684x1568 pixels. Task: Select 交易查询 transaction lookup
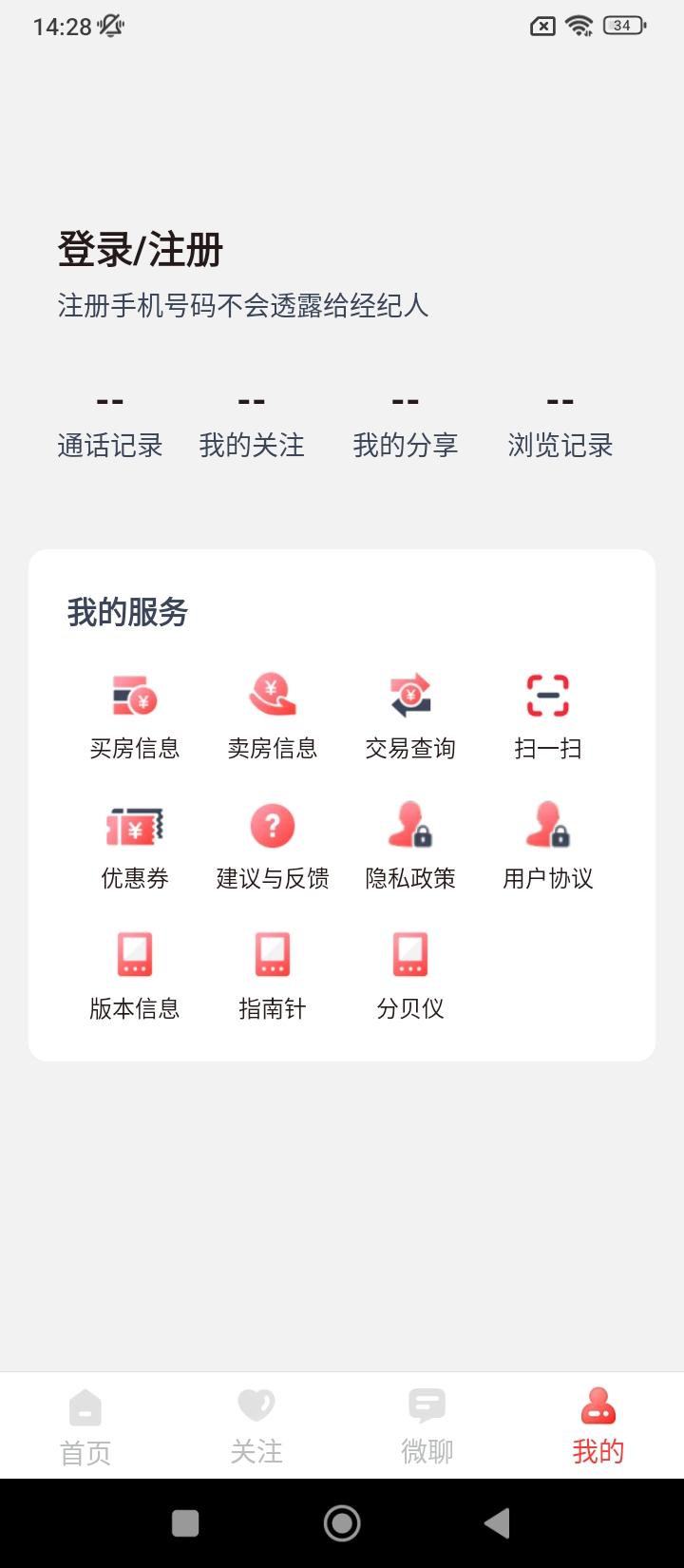pyautogui.click(x=410, y=716)
